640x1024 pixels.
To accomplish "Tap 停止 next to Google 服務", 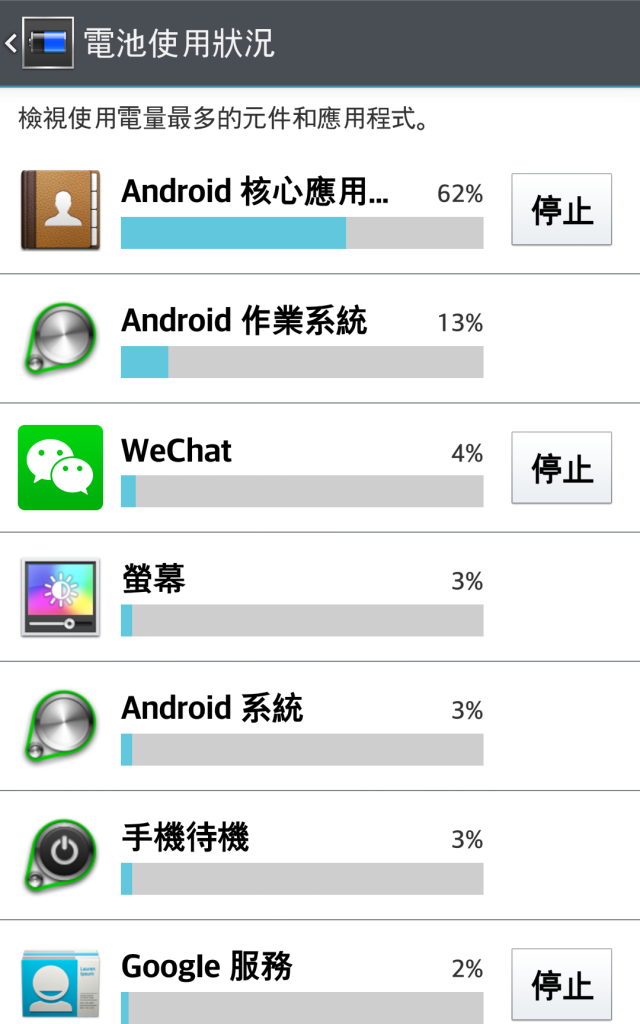I will click(561, 984).
